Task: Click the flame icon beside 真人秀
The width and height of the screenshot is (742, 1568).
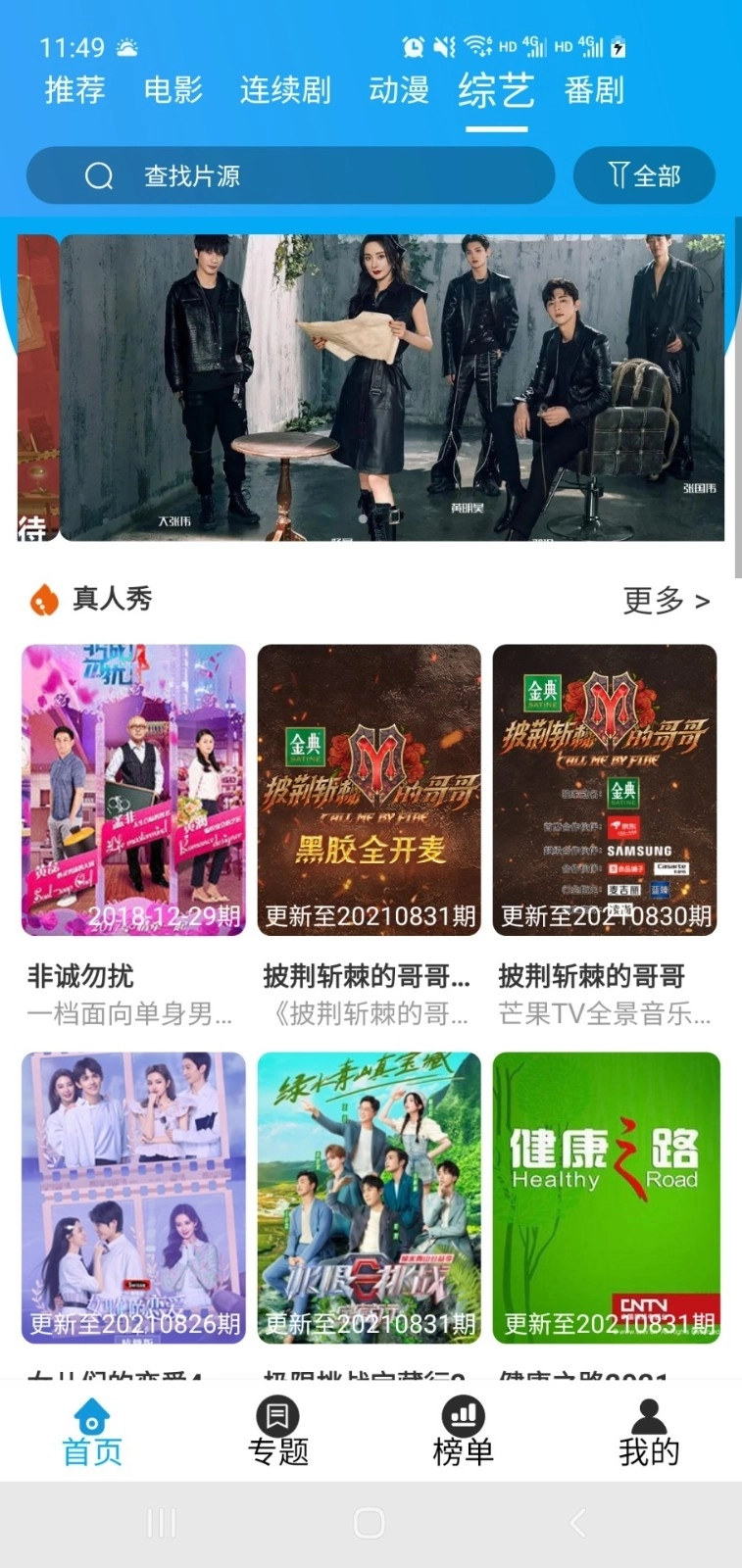Action: click(x=41, y=599)
